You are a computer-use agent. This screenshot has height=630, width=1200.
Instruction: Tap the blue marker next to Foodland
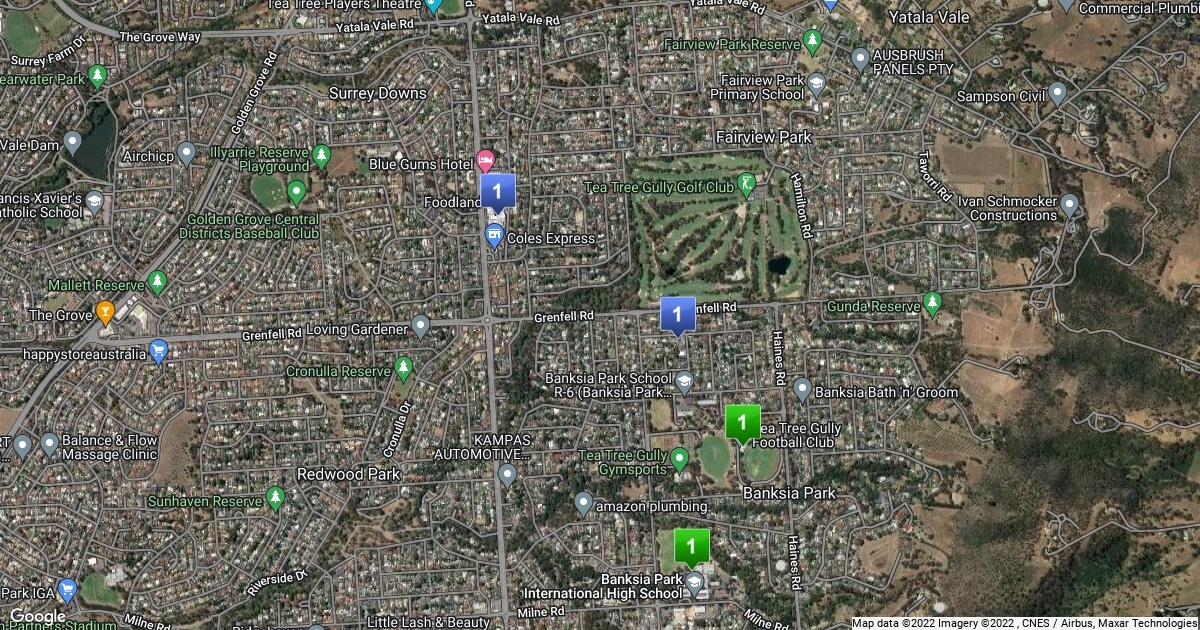pos(498,192)
